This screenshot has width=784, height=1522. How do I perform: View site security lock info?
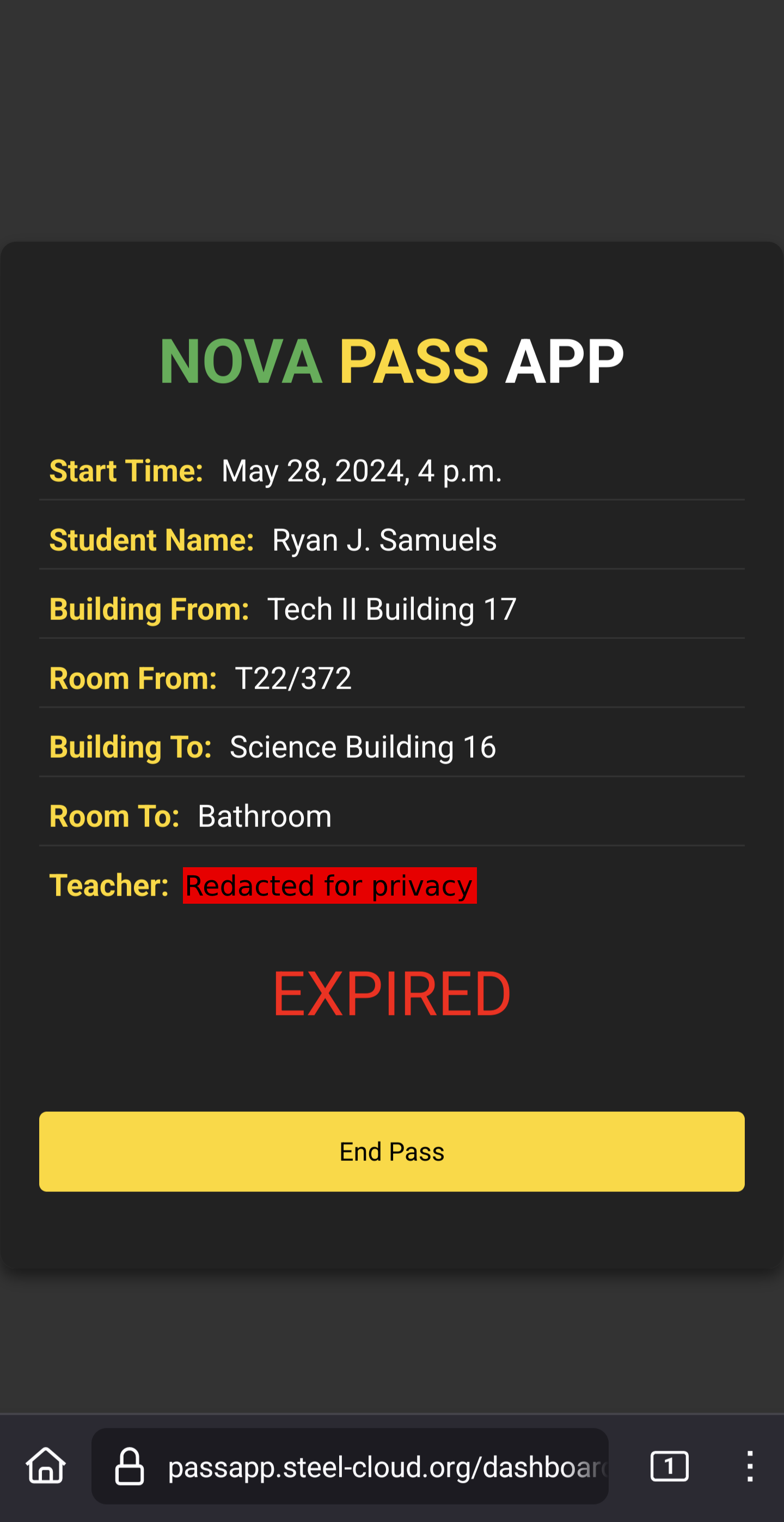129,1466
